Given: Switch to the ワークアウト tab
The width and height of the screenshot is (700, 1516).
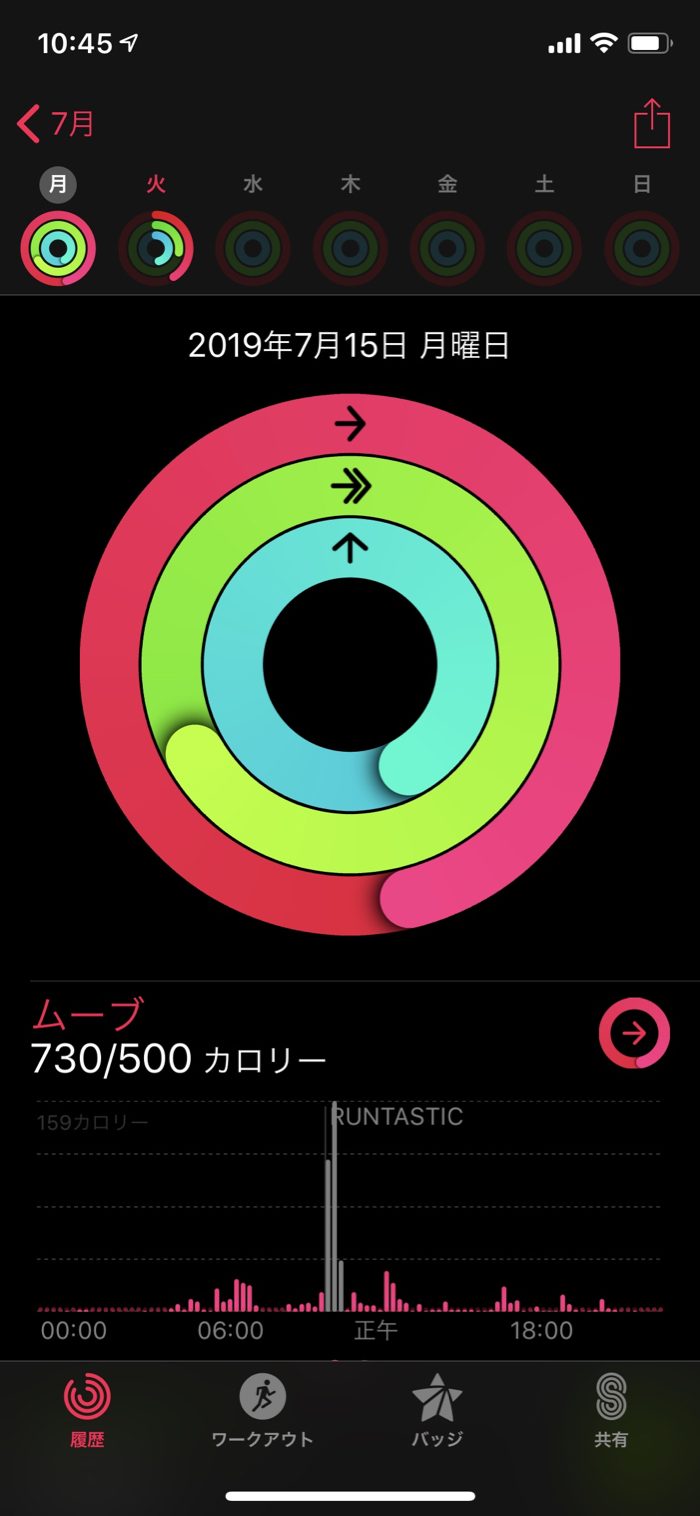Looking at the screenshot, I should point(263,1410).
